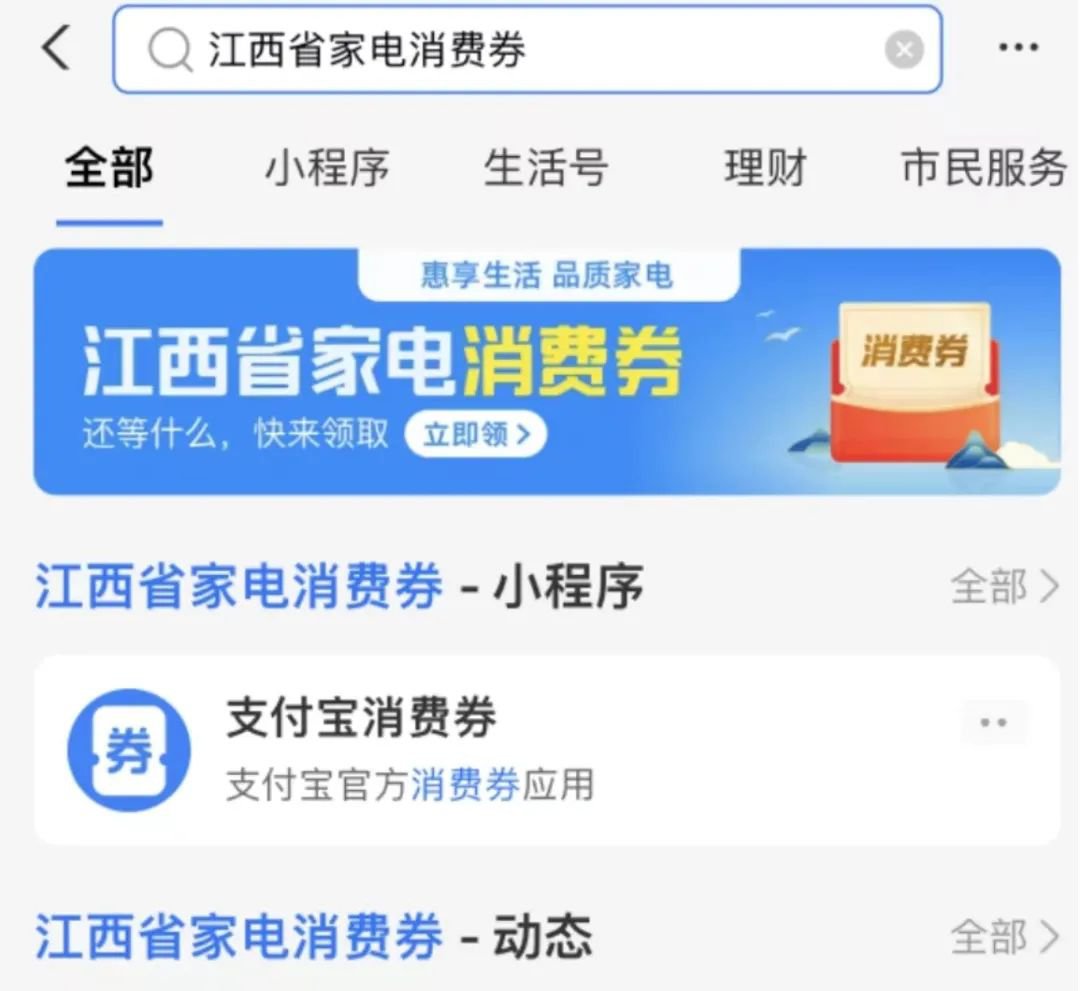1080x991 pixels.
Task: View 全部 results for 小程序 section
Action: (1003, 587)
